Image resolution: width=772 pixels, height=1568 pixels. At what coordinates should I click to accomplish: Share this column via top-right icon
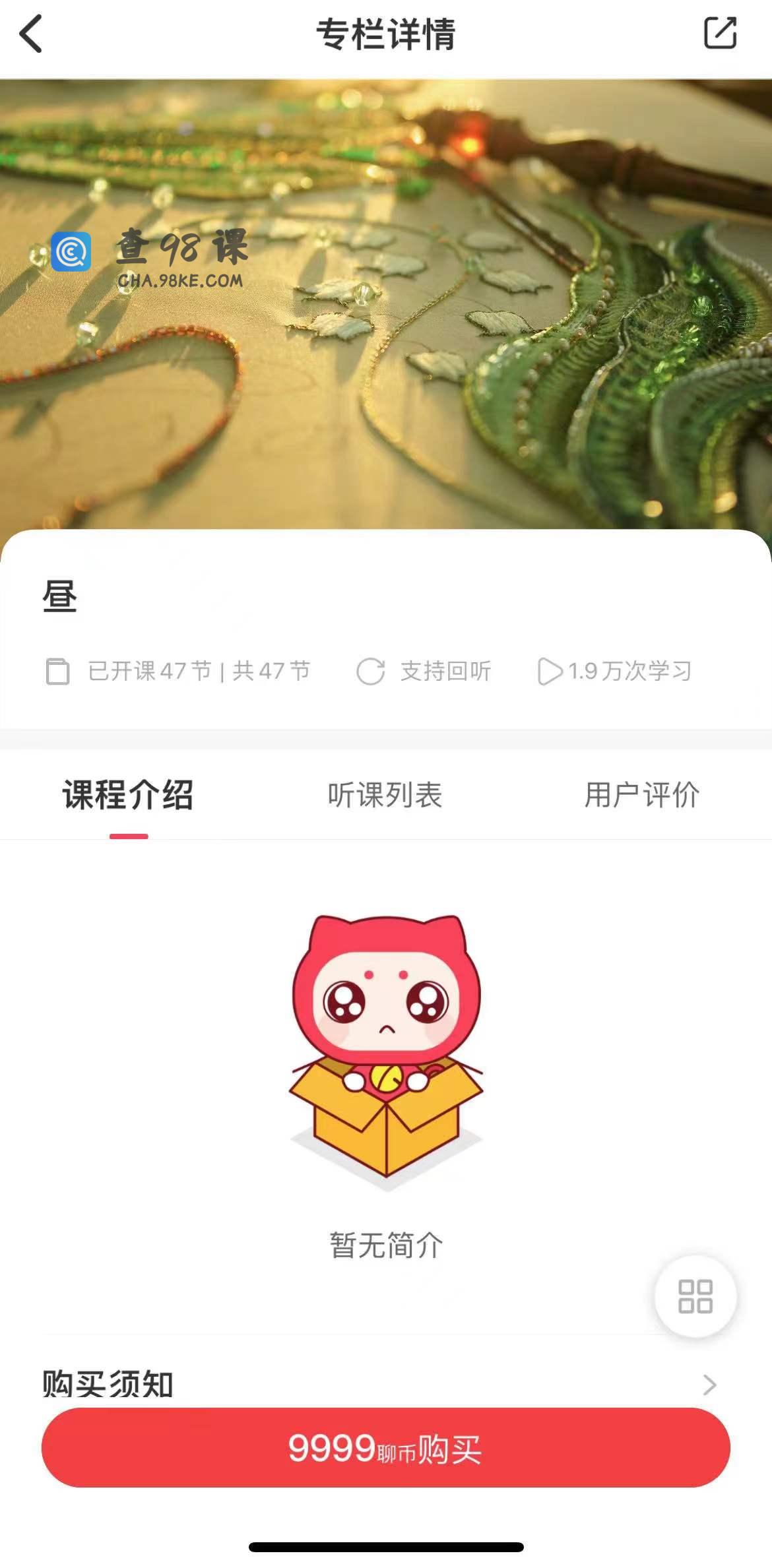(x=720, y=33)
